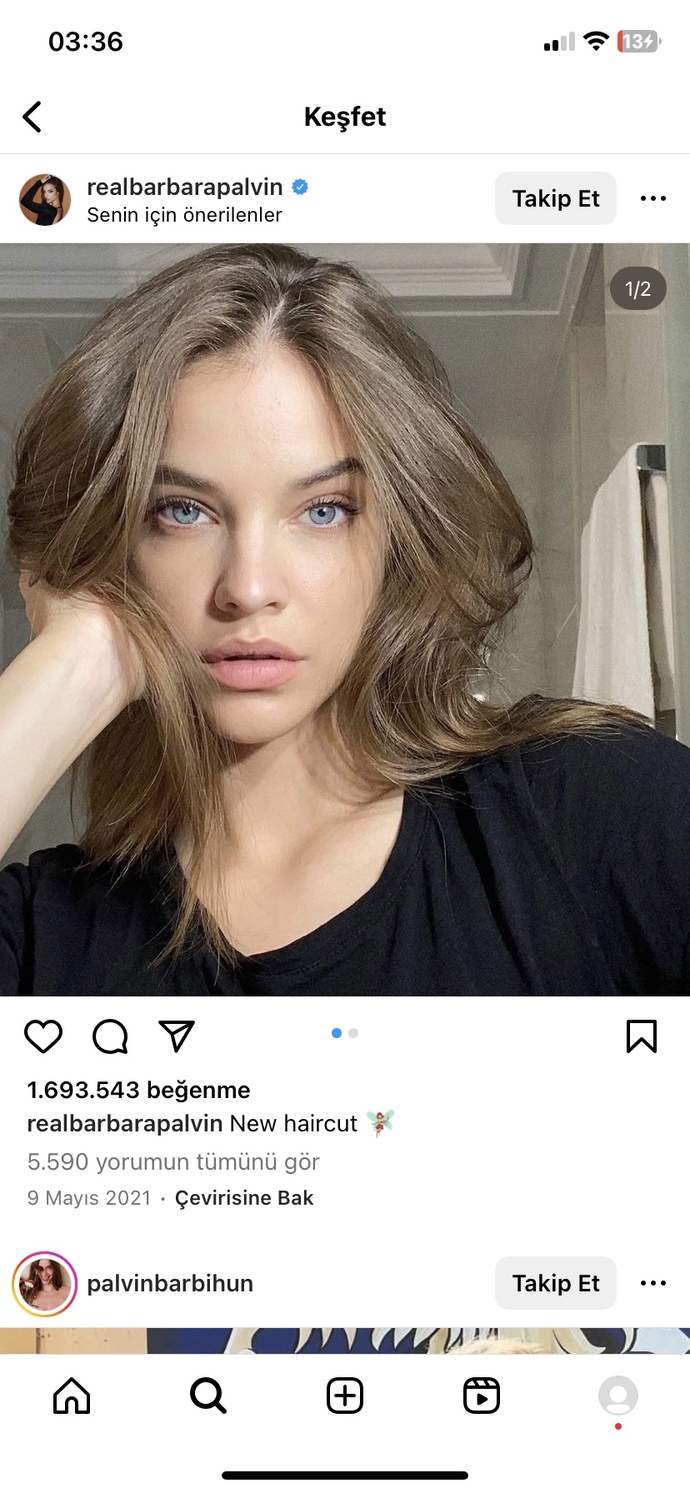
Task: Save the New haircut post to bookmarks
Action: point(641,1036)
